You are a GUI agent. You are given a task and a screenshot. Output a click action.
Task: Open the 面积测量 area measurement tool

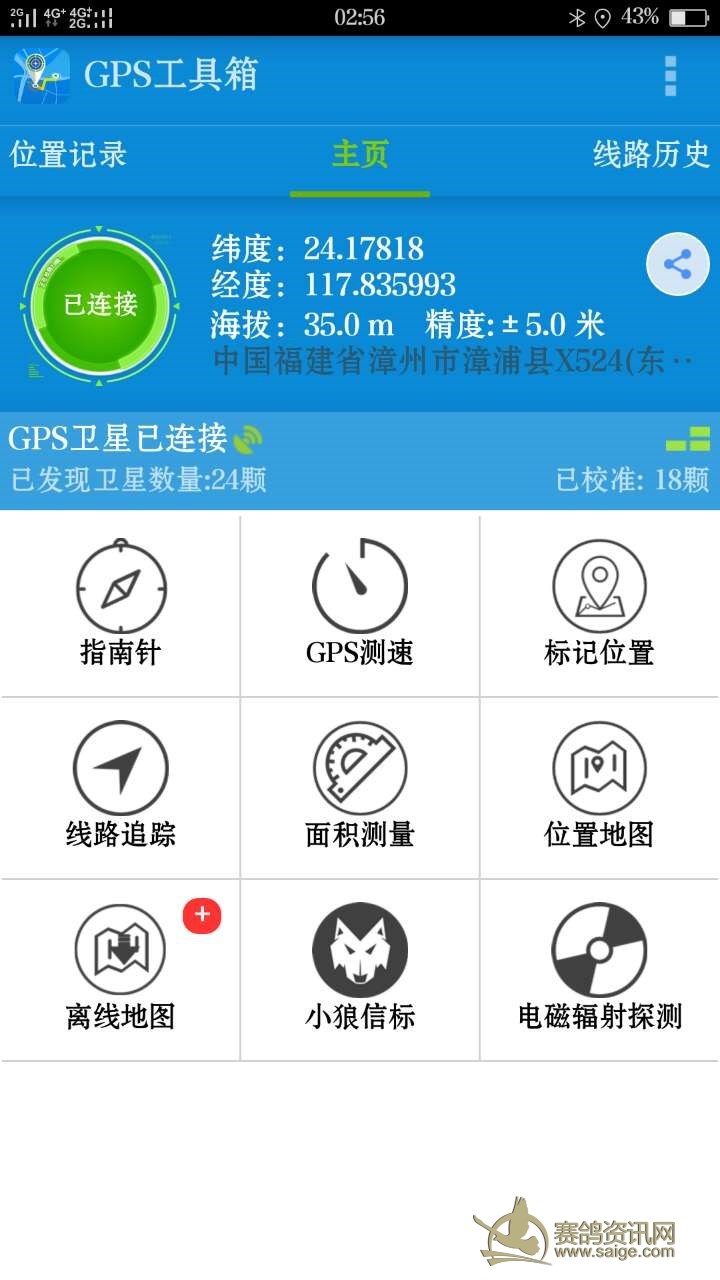tap(360, 788)
